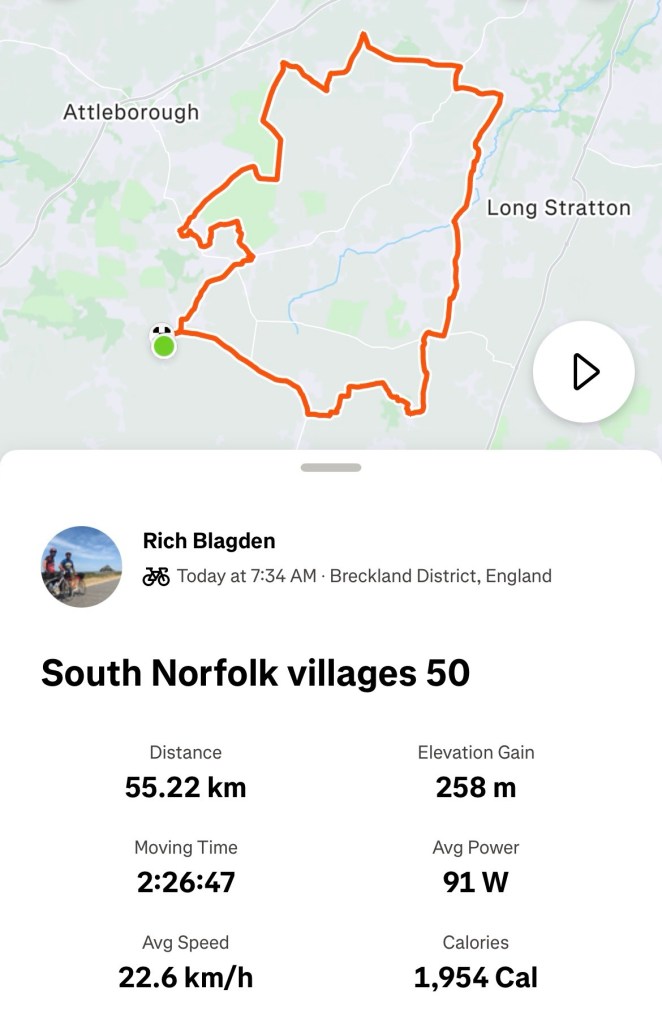This screenshot has width=662, height=1024.
Task: Play the route flyover animation
Action: click(x=584, y=372)
